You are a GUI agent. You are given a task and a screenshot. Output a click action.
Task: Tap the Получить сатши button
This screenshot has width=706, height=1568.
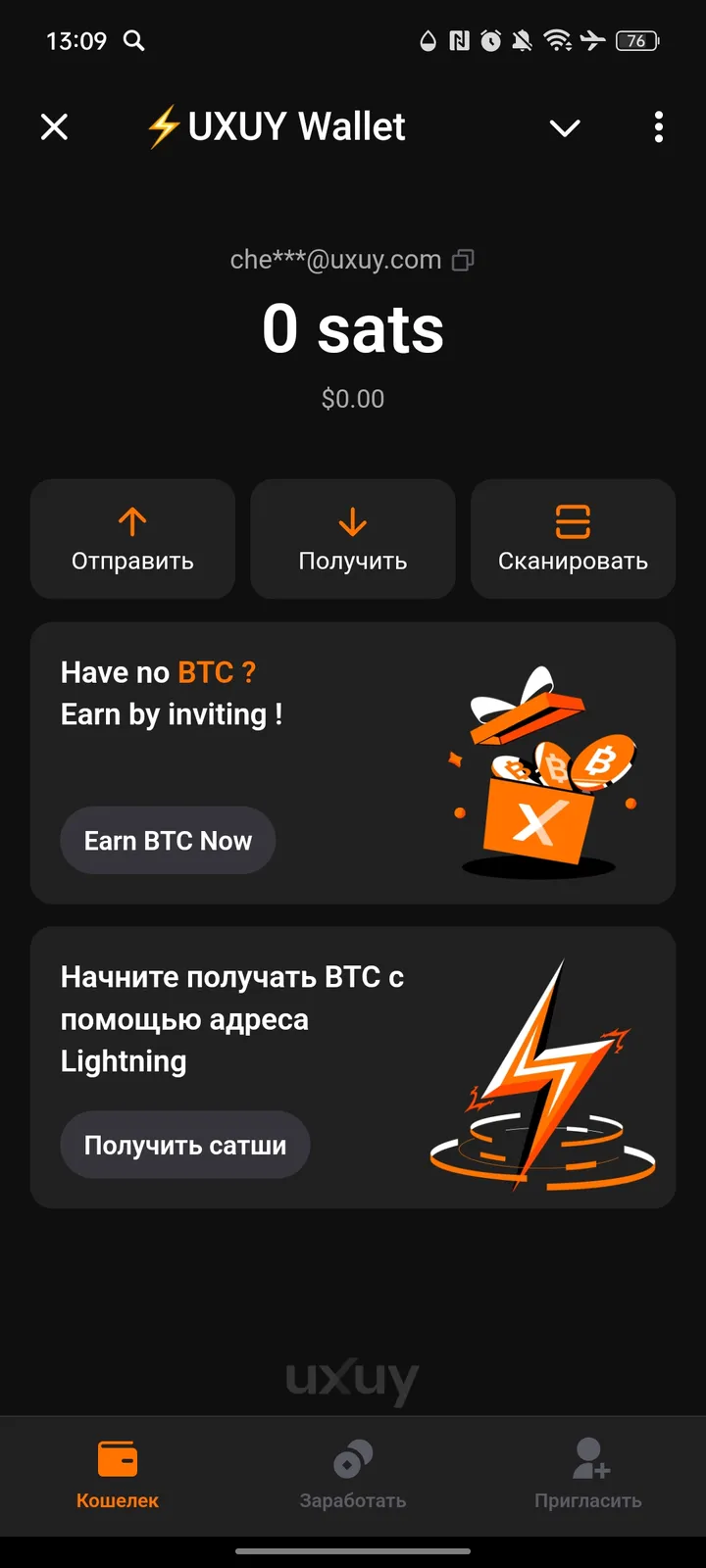(185, 1144)
